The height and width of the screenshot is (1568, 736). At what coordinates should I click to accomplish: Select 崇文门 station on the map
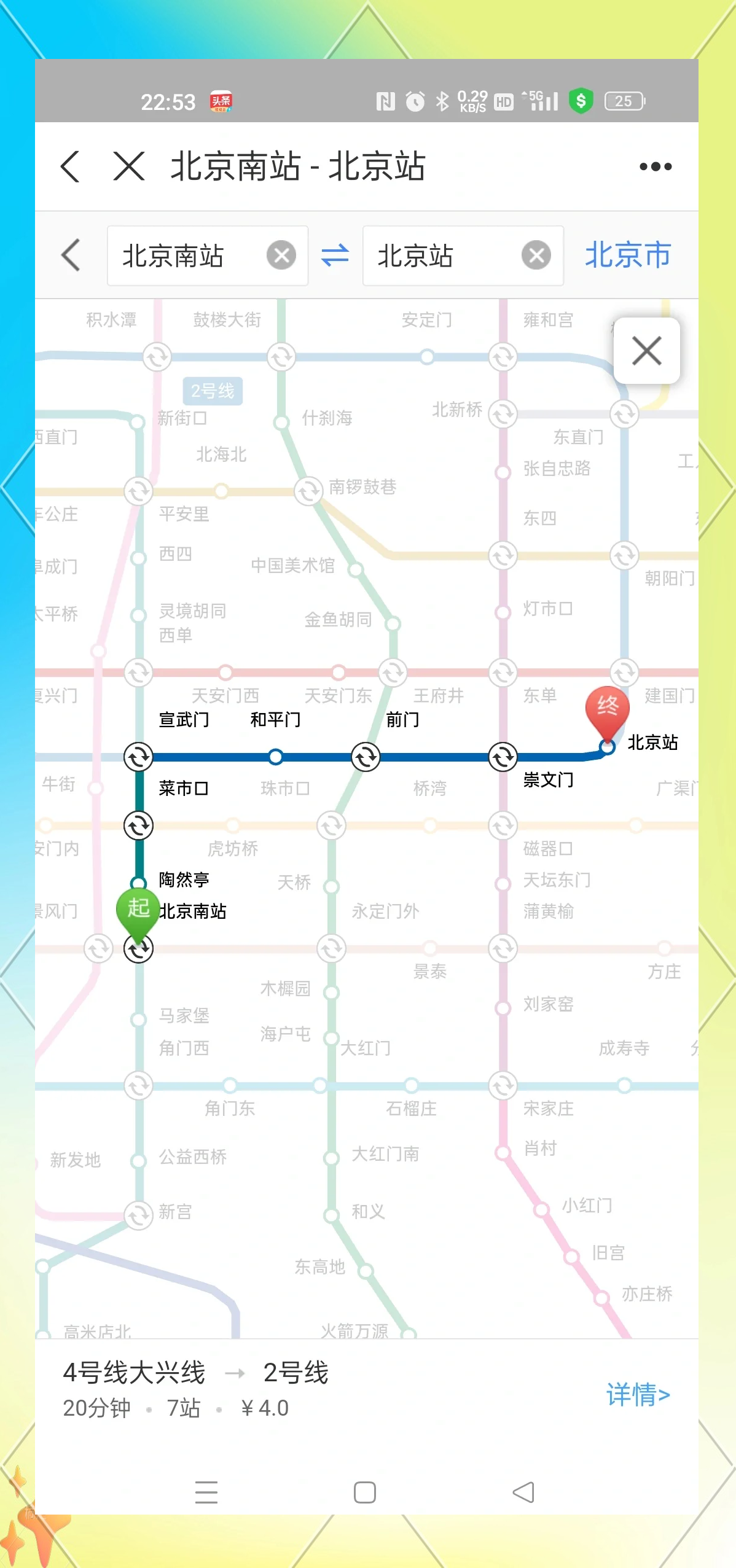pos(503,757)
